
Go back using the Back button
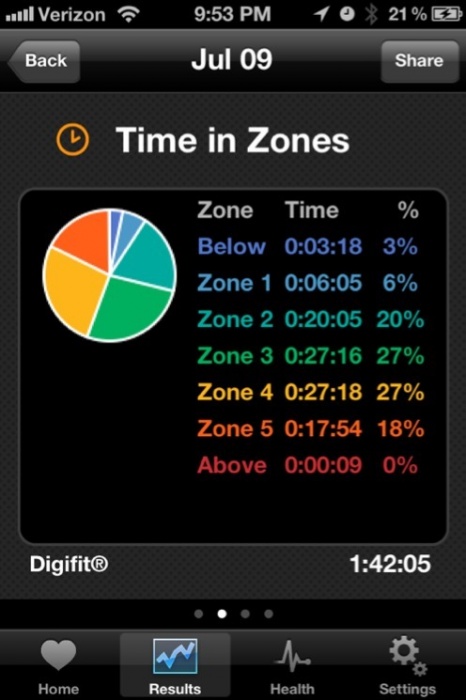(44, 61)
